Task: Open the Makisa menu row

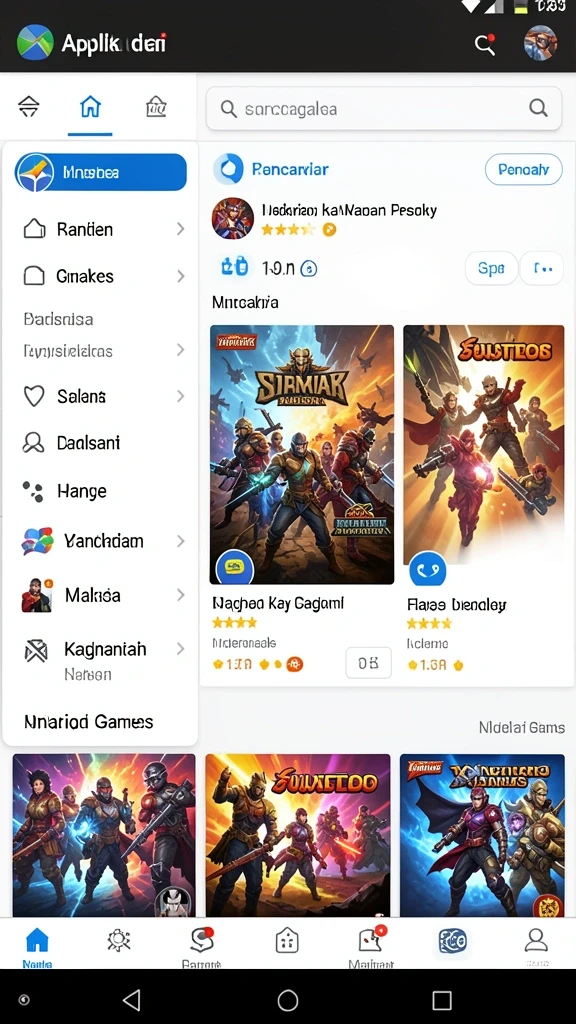Action: (103, 595)
